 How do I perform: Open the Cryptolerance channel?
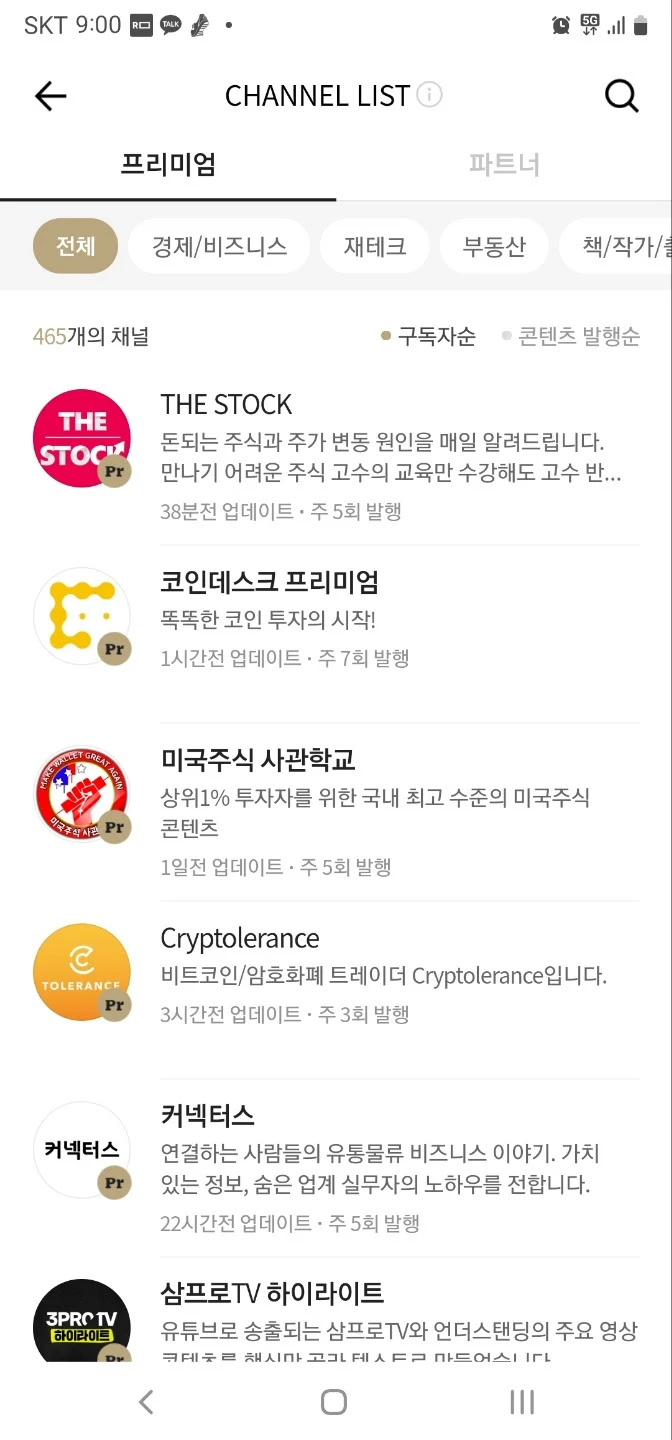[x=336, y=976]
